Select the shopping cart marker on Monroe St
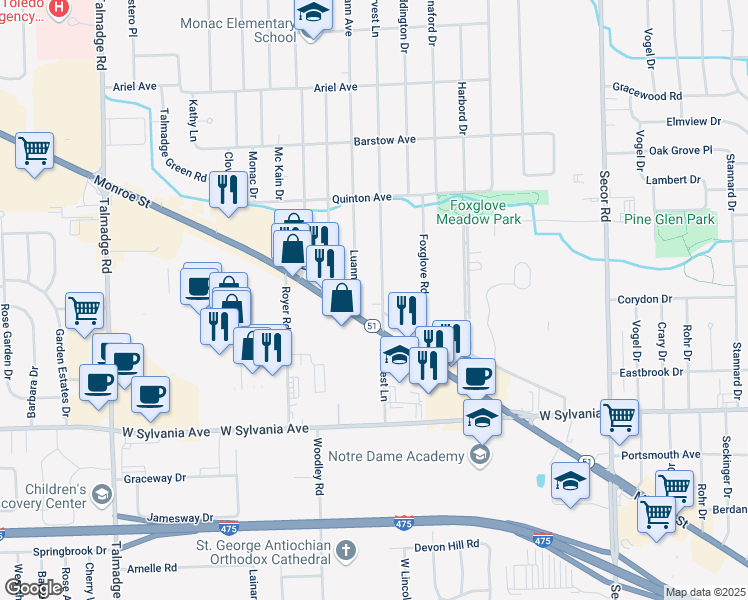748x600 pixels. (34, 151)
